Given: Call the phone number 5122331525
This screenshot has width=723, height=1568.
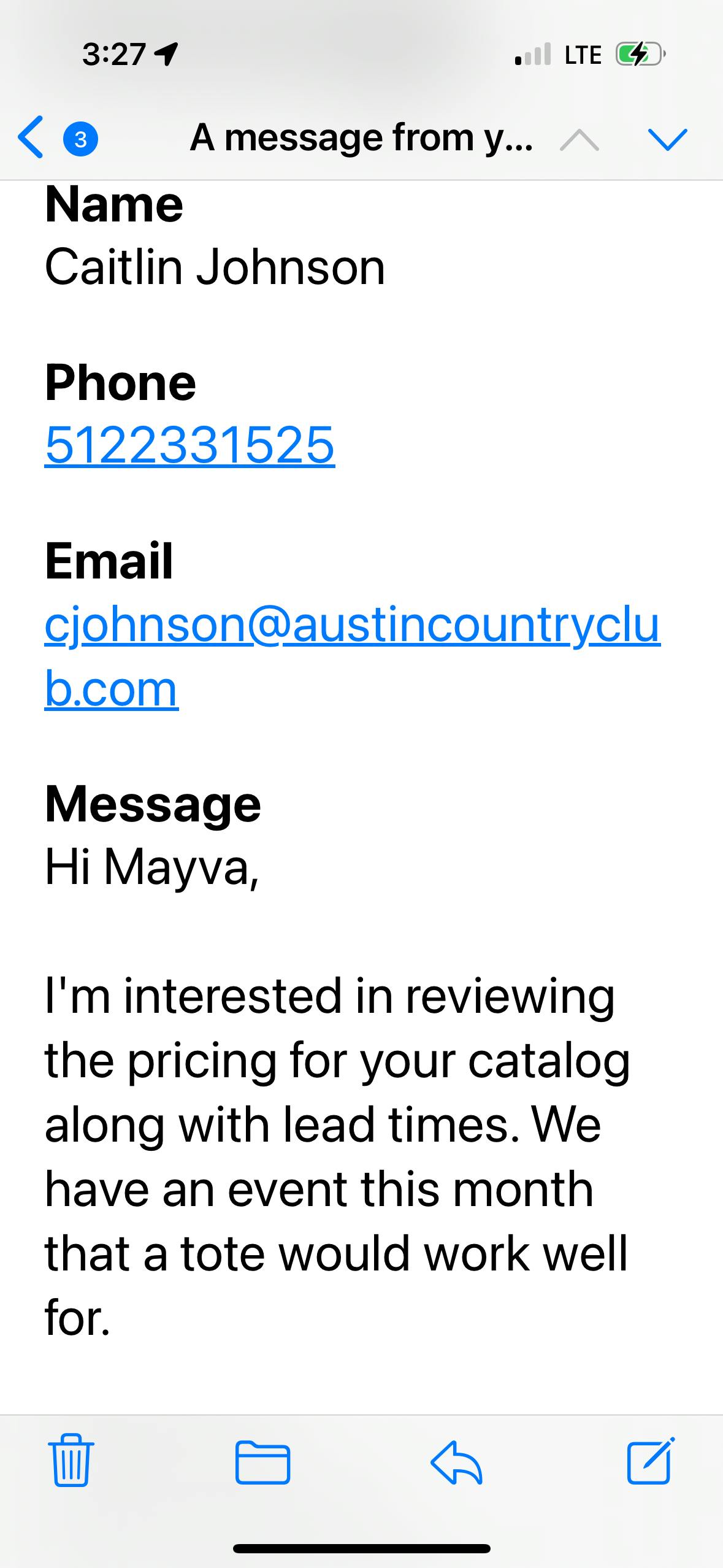Looking at the screenshot, I should (x=189, y=445).
